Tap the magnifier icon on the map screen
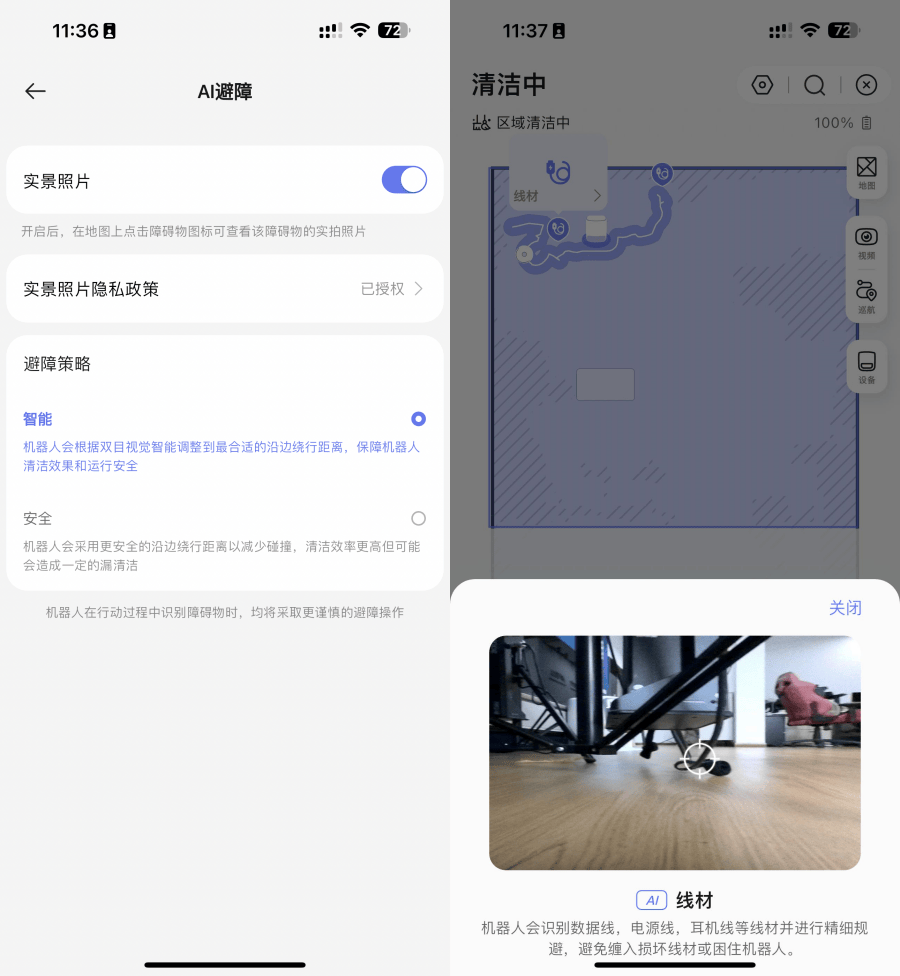The width and height of the screenshot is (900, 976). [x=815, y=85]
